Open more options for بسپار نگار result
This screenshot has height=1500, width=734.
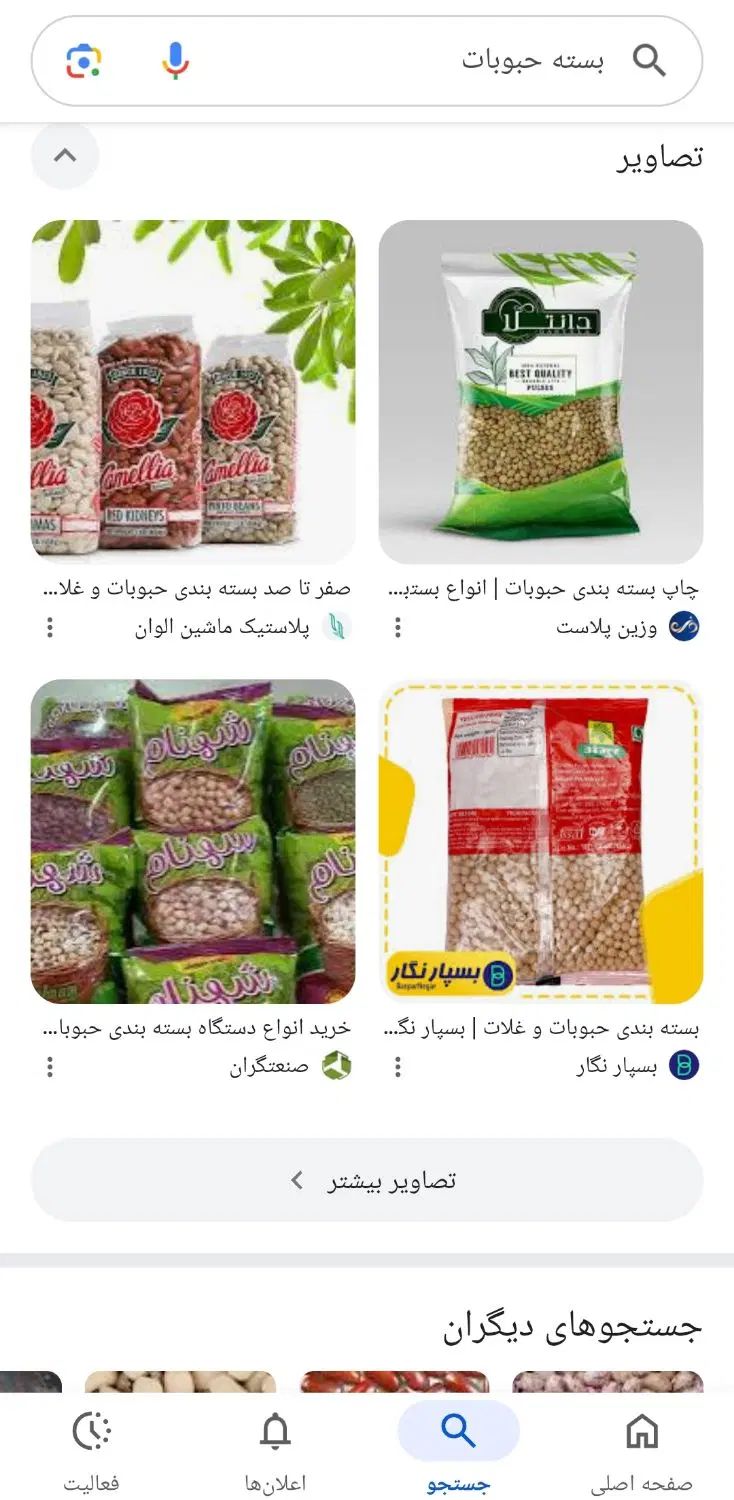pos(398,1067)
